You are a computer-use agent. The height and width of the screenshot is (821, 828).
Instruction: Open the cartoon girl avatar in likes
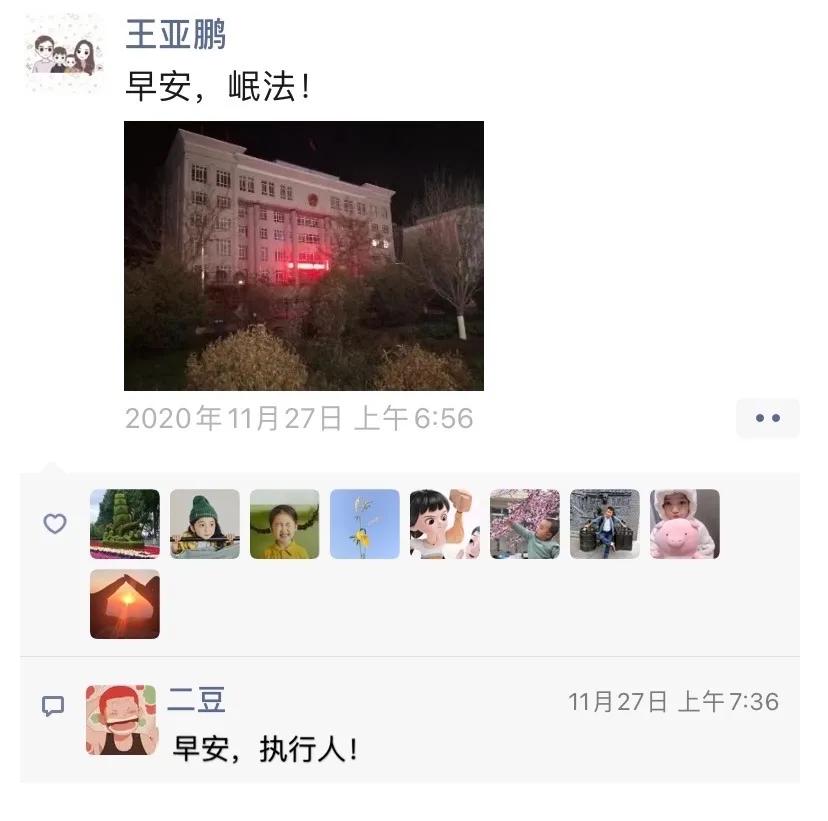[445, 524]
